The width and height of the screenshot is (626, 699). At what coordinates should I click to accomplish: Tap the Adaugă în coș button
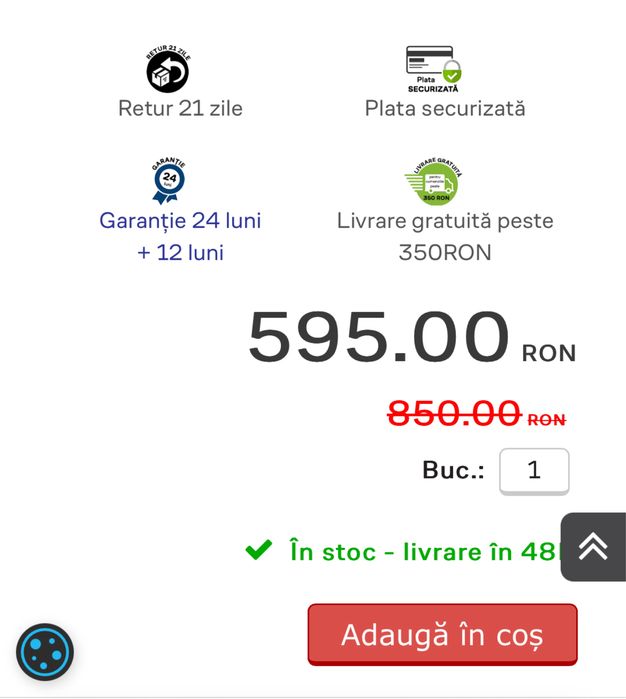point(442,634)
